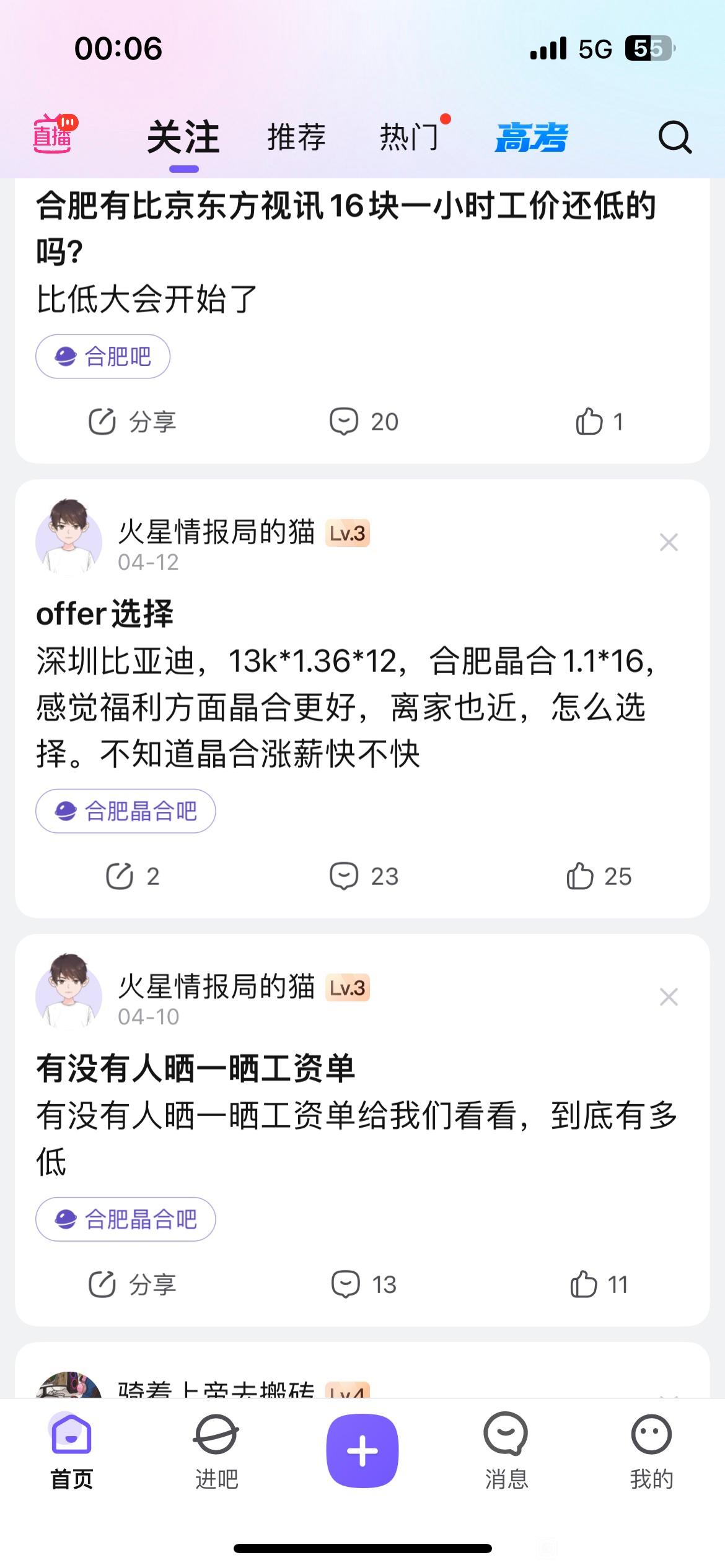
Task: Open comments on the 合肥有比京东方视讯 post
Action: point(364,422)
